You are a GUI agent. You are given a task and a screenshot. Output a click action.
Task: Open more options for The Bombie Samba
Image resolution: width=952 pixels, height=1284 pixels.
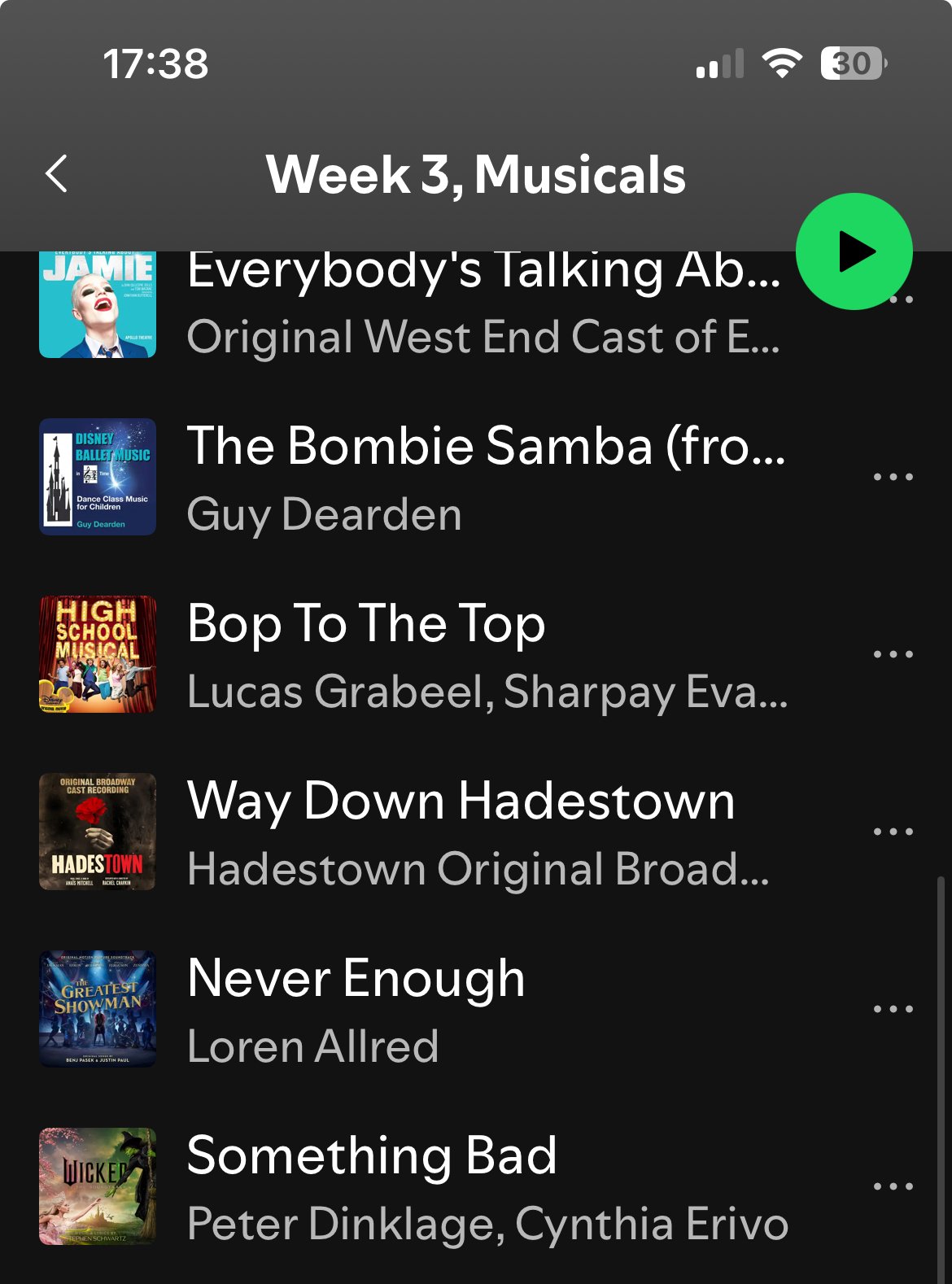tap(893, 477)
